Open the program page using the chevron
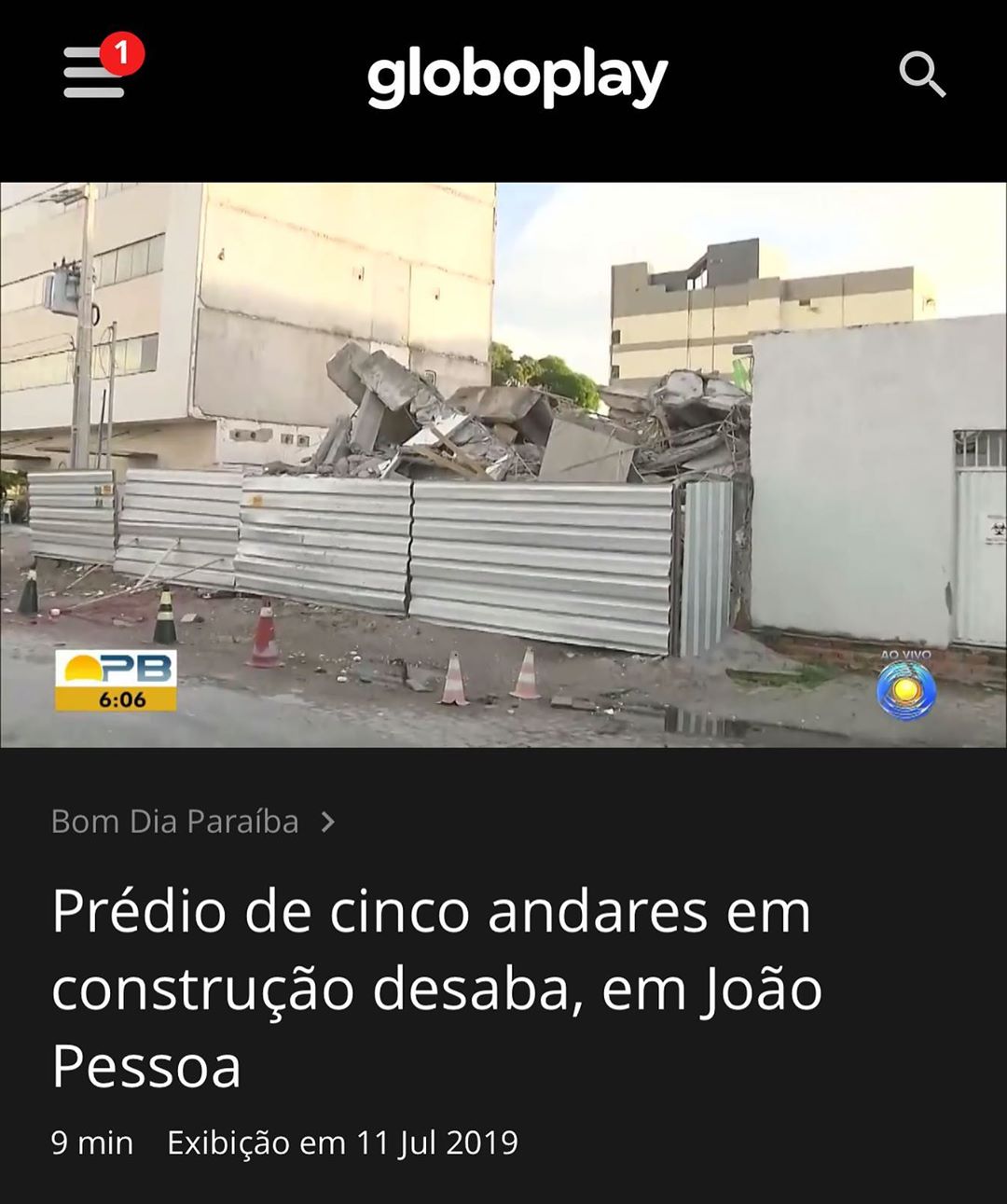The image size is (1007, 1204). pyautogui.click(x=328, y=823)
